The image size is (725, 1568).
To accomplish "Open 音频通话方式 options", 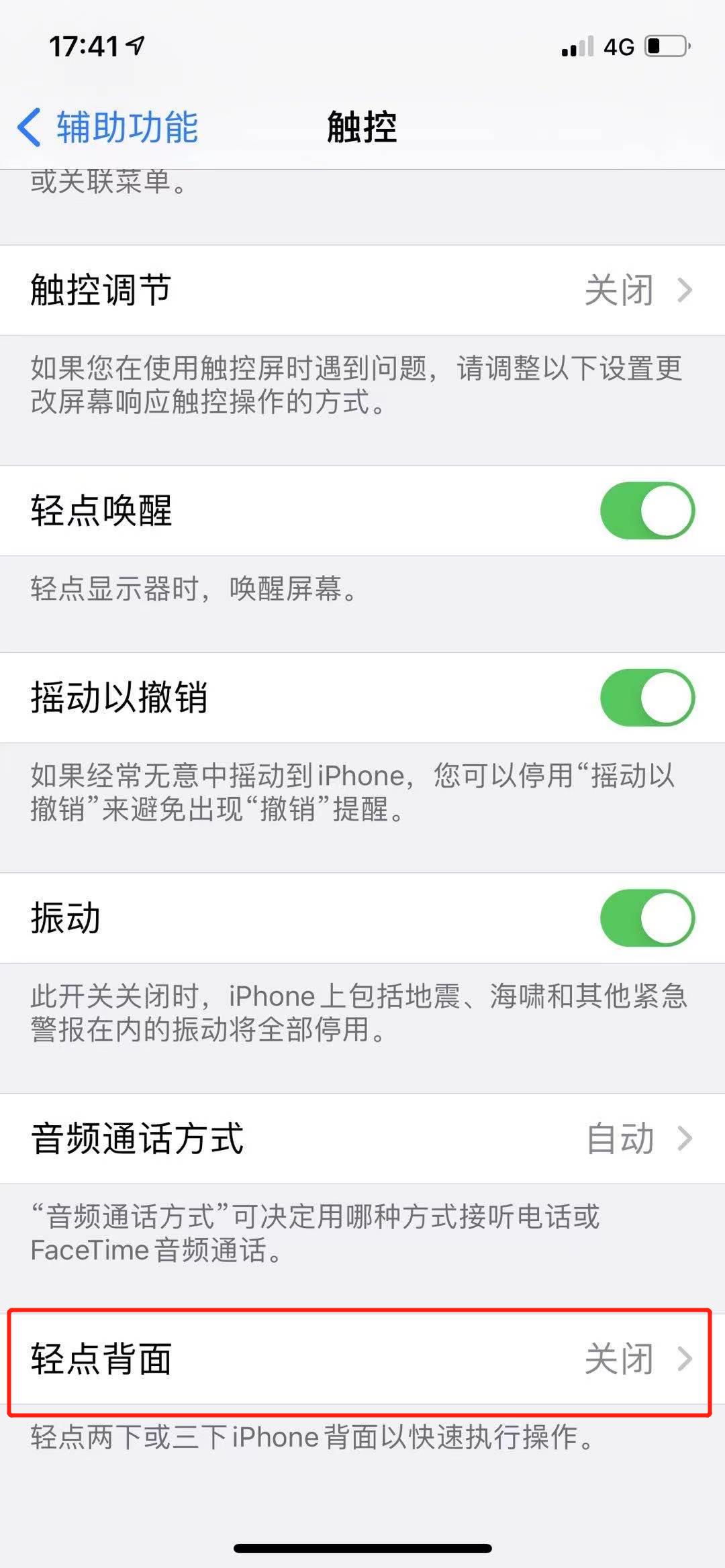I will [x=362, y=1139].
